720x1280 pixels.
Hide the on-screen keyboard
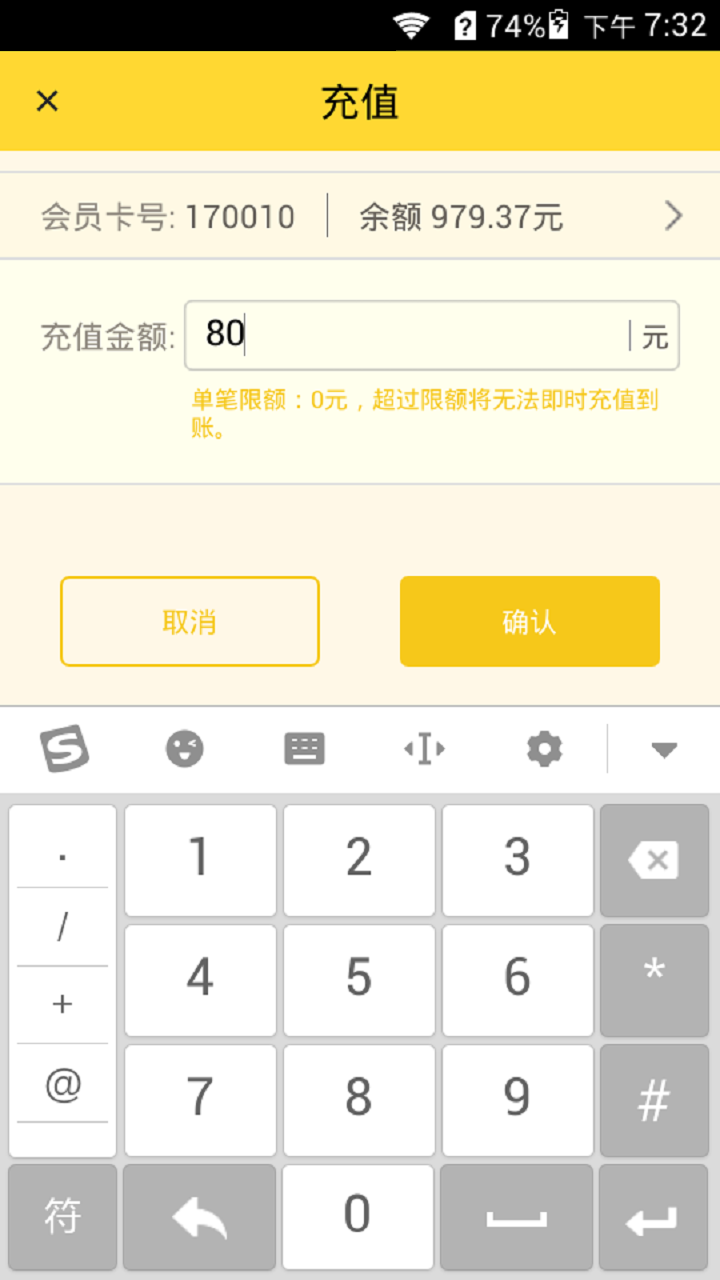pos(664,749)
